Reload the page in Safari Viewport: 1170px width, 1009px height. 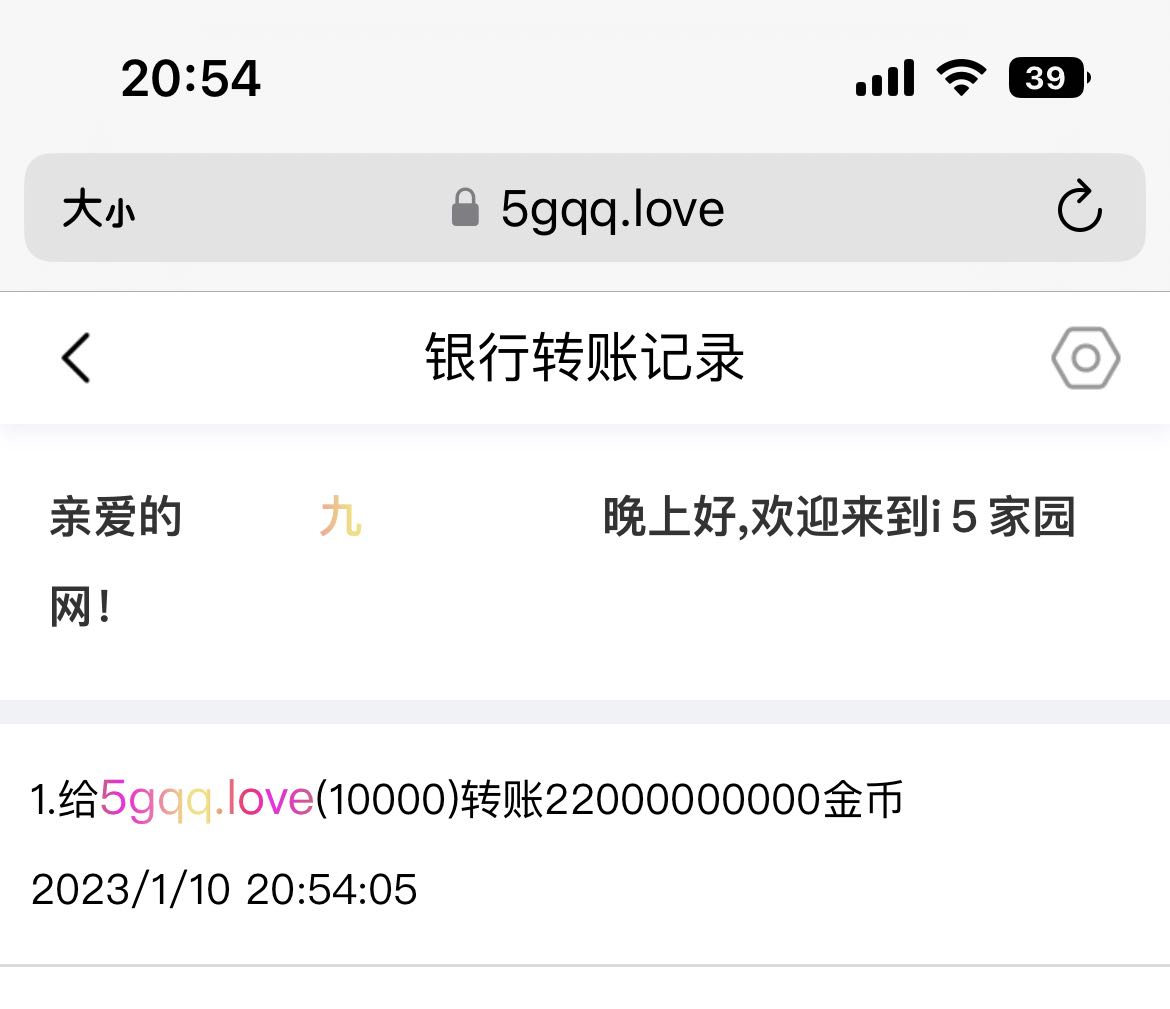[x=1079, y=208]
